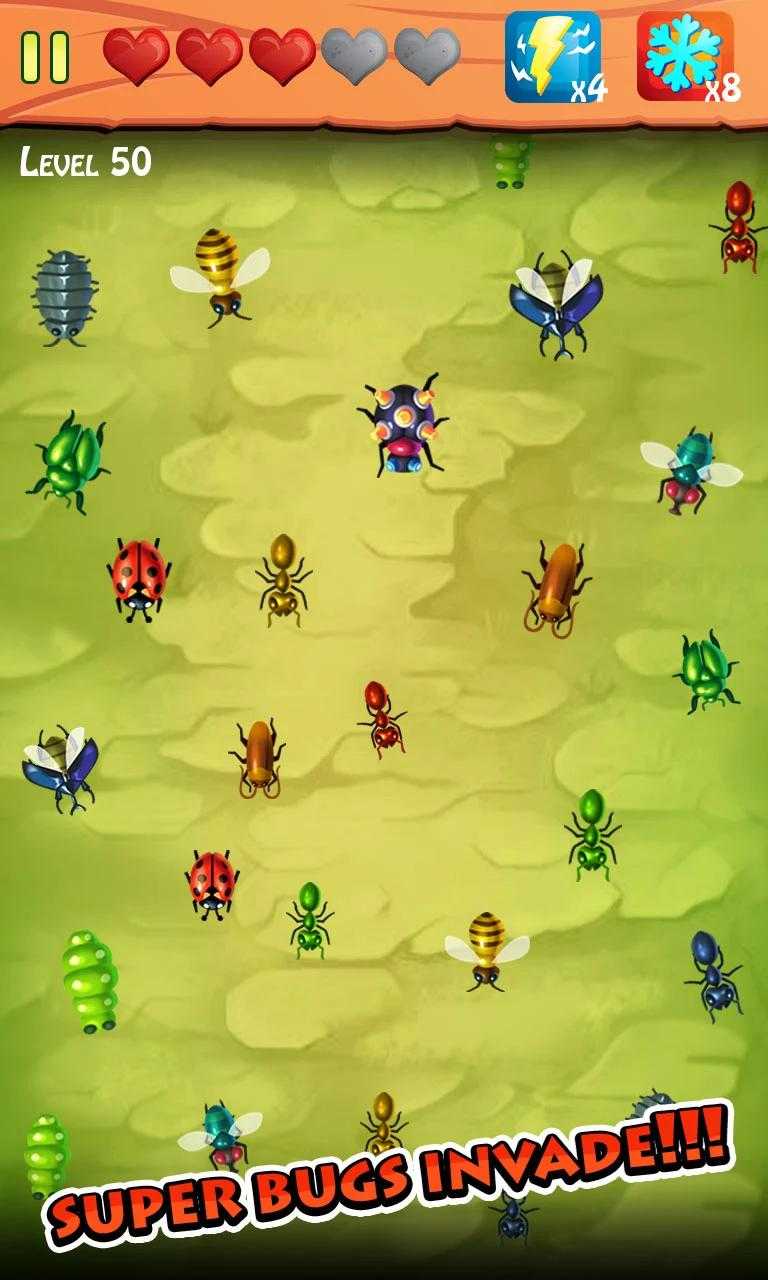Smash the spiked purple super bug
This screenshot has width=768, height=1280.
click(403, 424)
